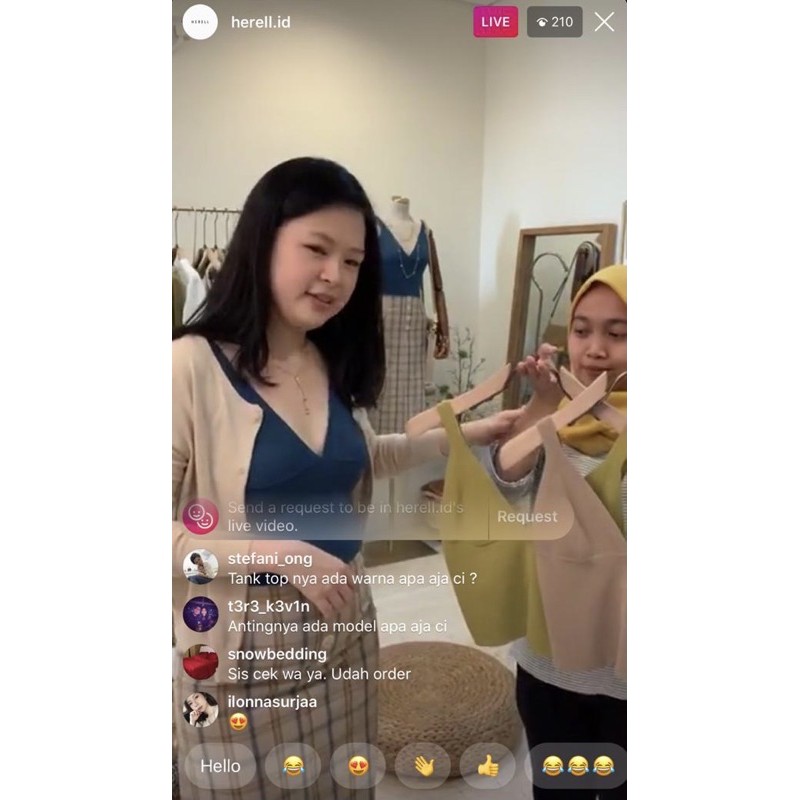Image resolution: width=800 pixels, height=800 pixels.
Task: Open ilonnasurjaa's comment
Action: 272,711
